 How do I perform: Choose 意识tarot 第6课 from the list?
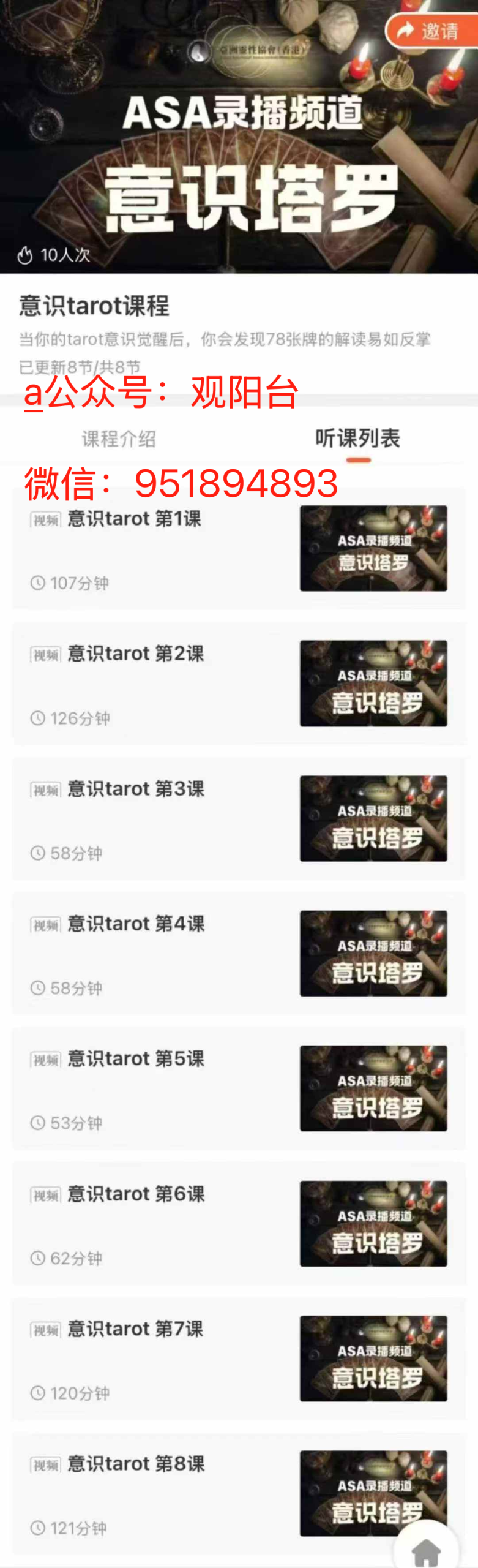click(x=136, y=1194)
